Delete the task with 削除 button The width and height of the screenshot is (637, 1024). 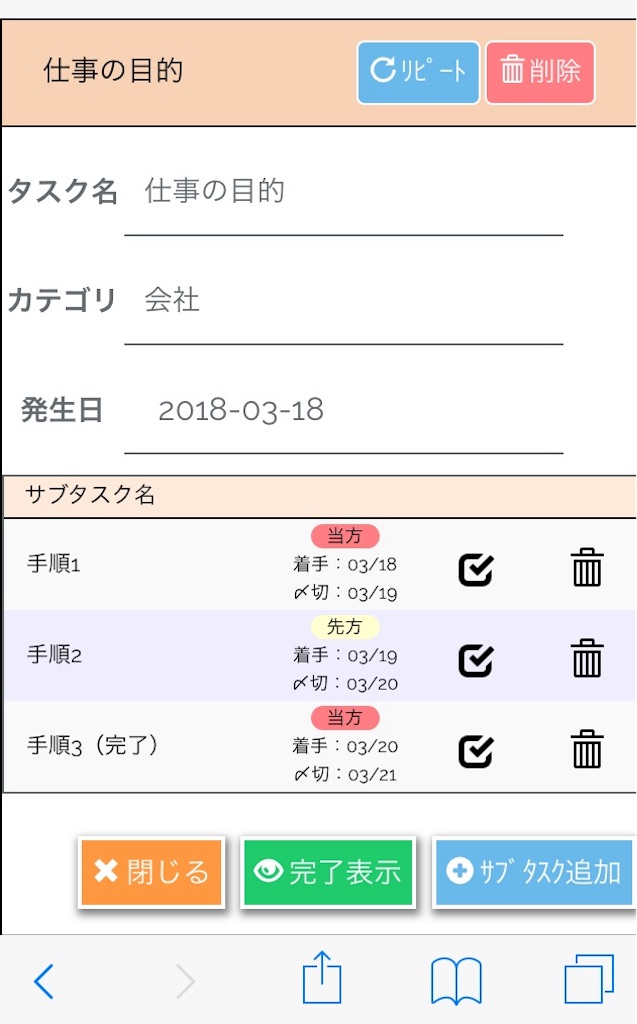pyautogui.click(x=540, y=72)
